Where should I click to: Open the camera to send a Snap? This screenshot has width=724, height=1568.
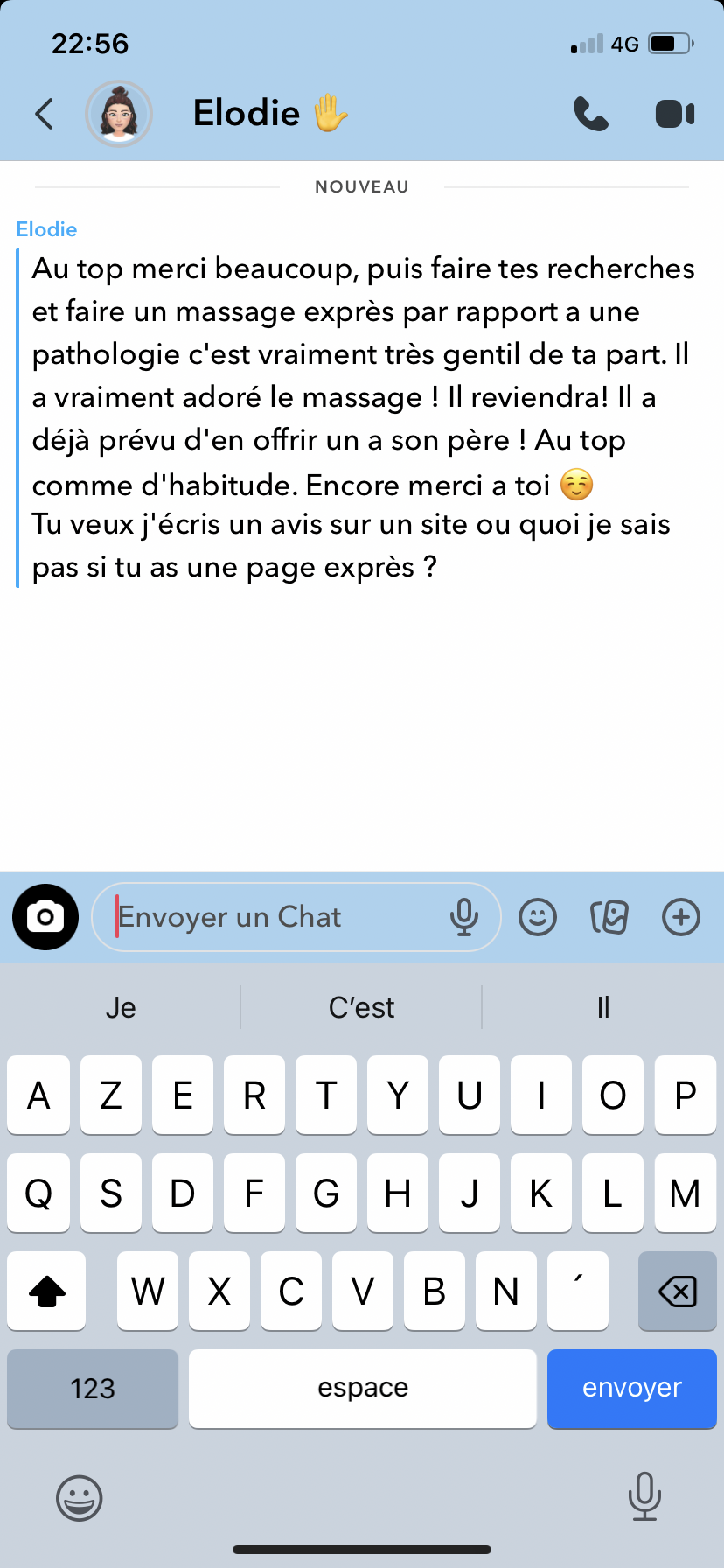pyautogui.click(x=45, y=916)
